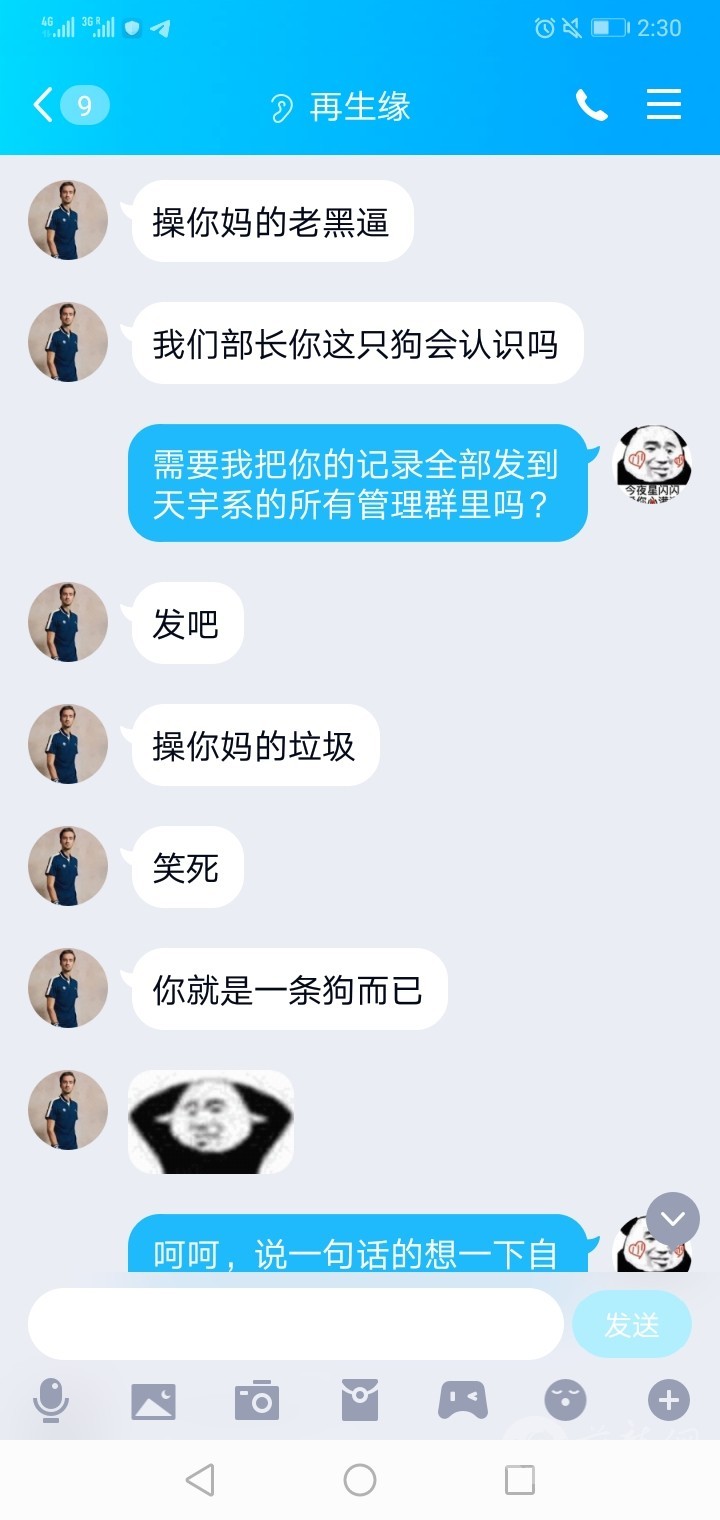Jump to the latest messages
The height and width of the screenshot is (1520, 720).
(x=673, y=1219)
